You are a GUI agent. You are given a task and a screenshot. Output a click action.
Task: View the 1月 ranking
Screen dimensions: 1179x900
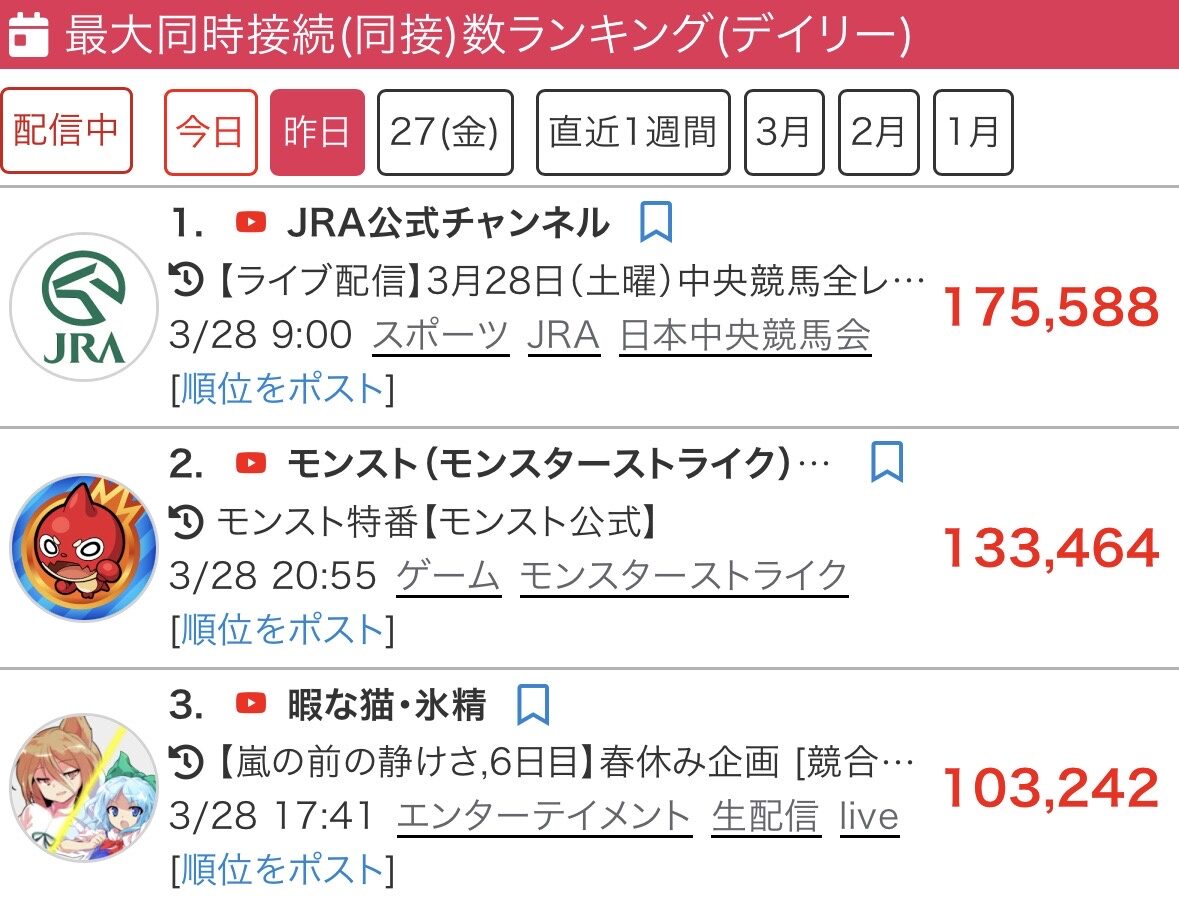click(x=973, y=131)
